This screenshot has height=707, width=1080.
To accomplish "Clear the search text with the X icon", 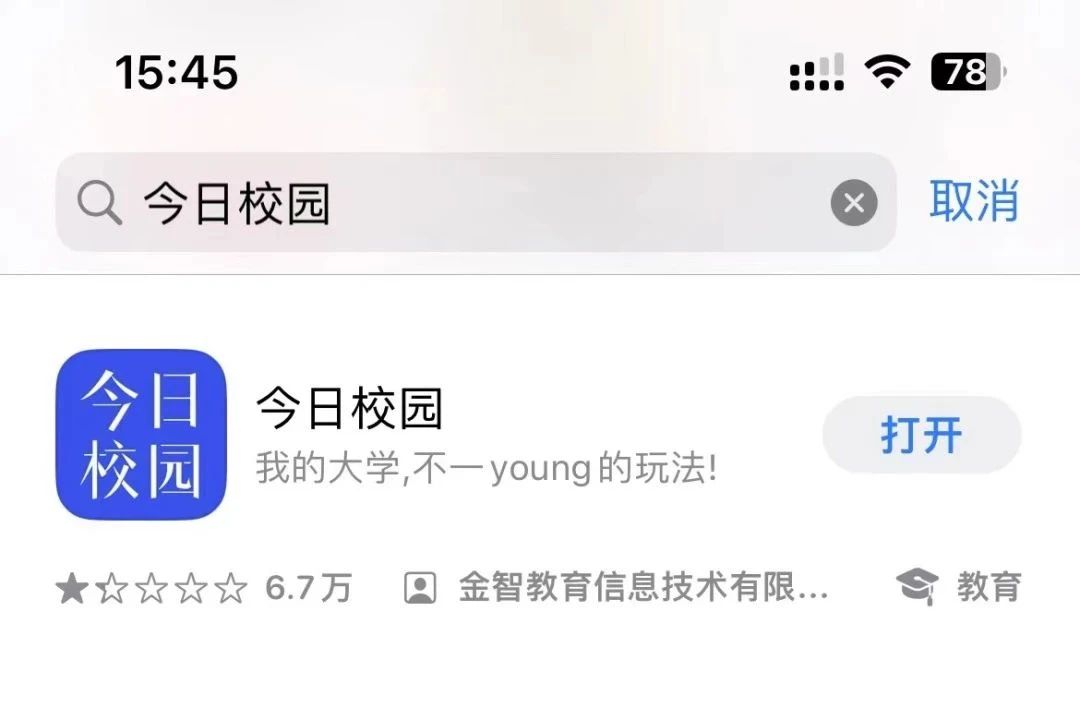I will click(853, 204).
